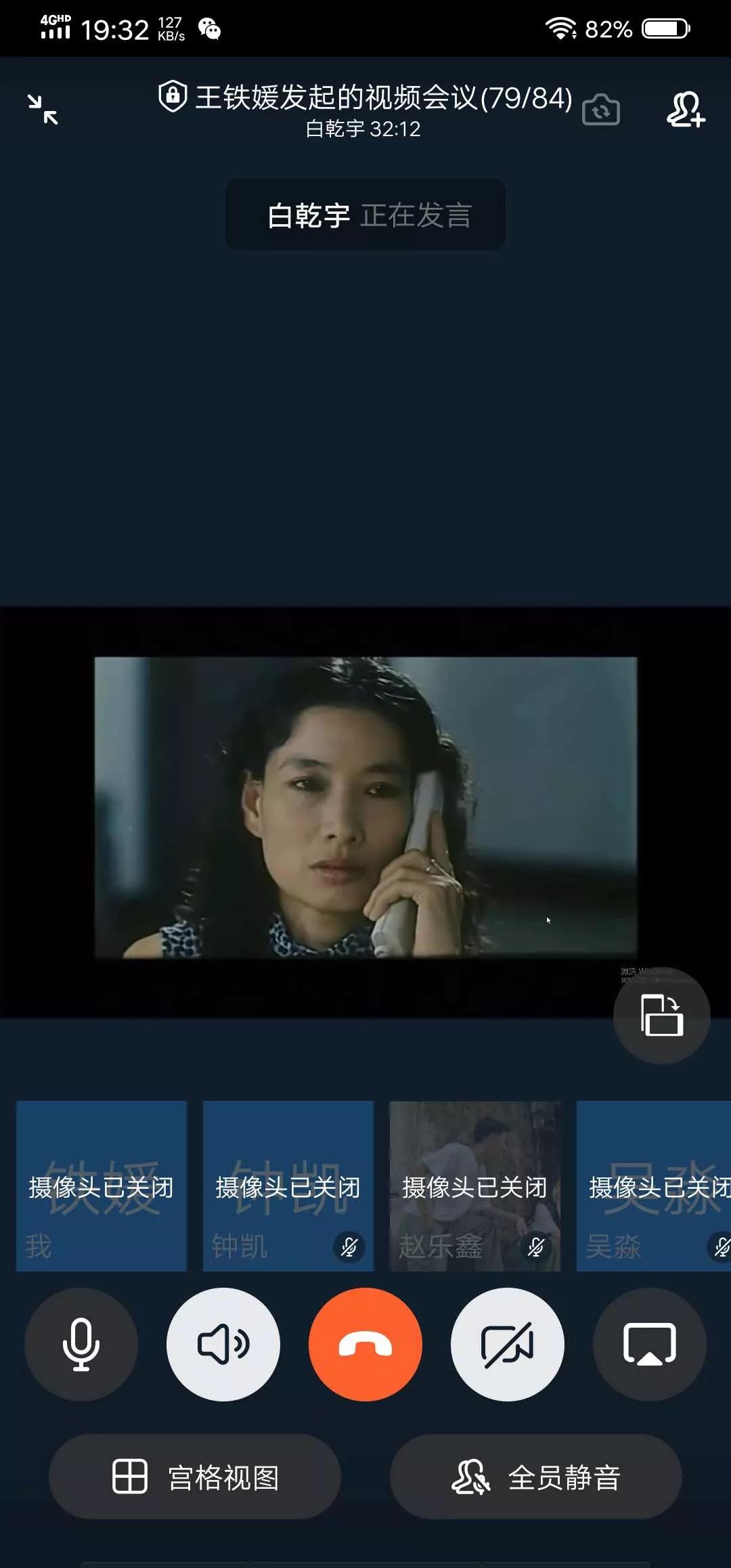
Task: Start screen sharing
Action: (x=650, y=1344)
